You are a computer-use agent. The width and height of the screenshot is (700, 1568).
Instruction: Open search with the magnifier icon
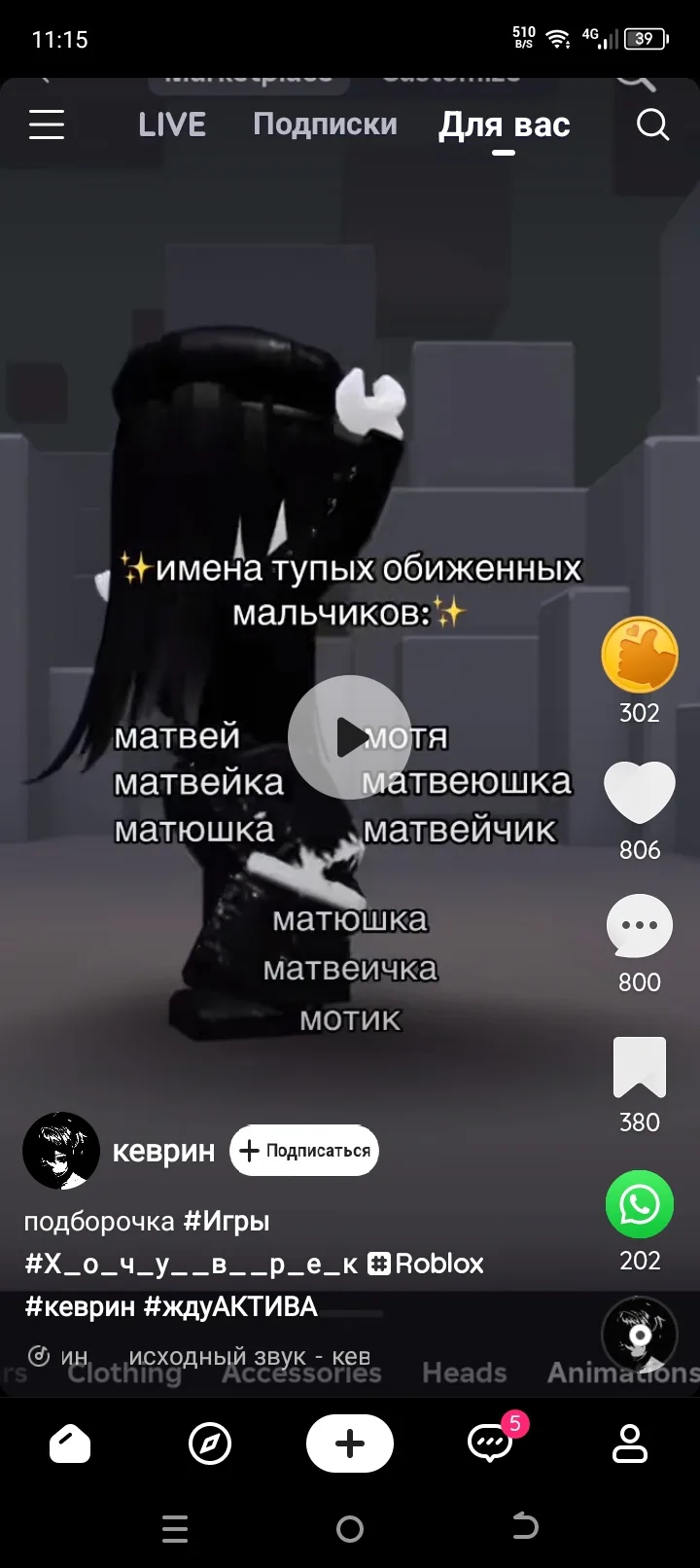tap(652, 125)
